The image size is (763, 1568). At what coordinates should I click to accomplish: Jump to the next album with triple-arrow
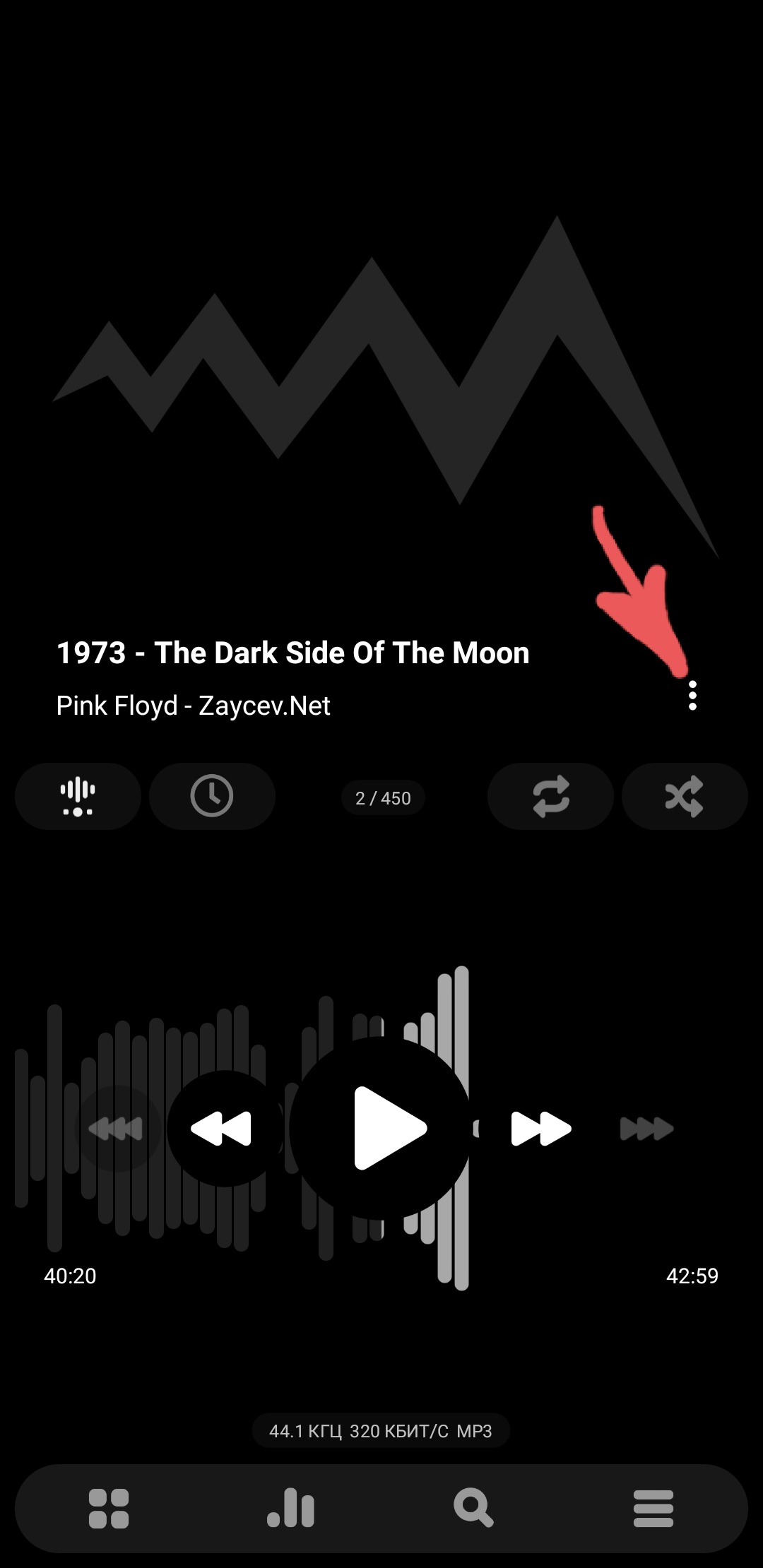(646, 1128)
